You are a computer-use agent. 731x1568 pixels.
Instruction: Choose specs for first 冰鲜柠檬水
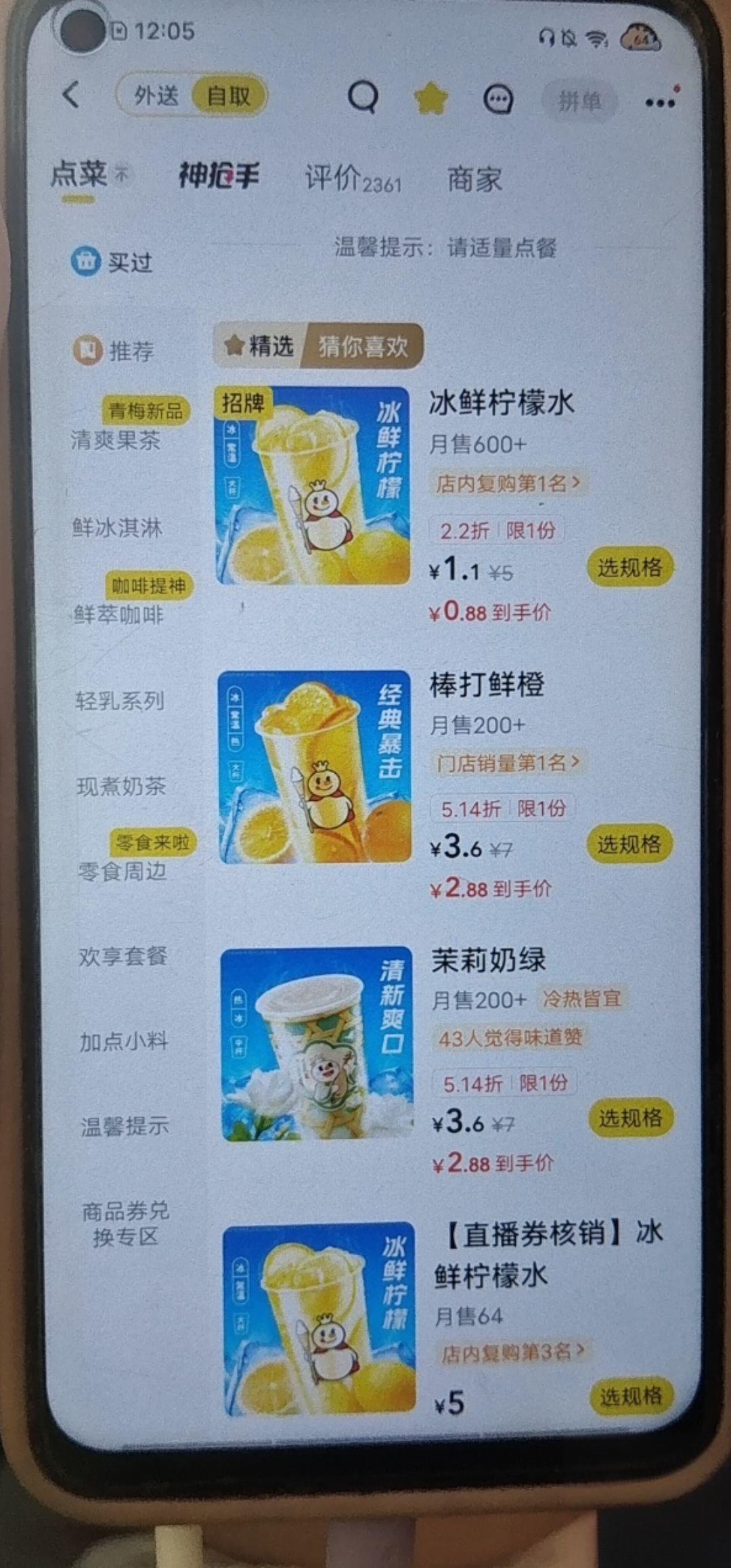tap(629, 567)
